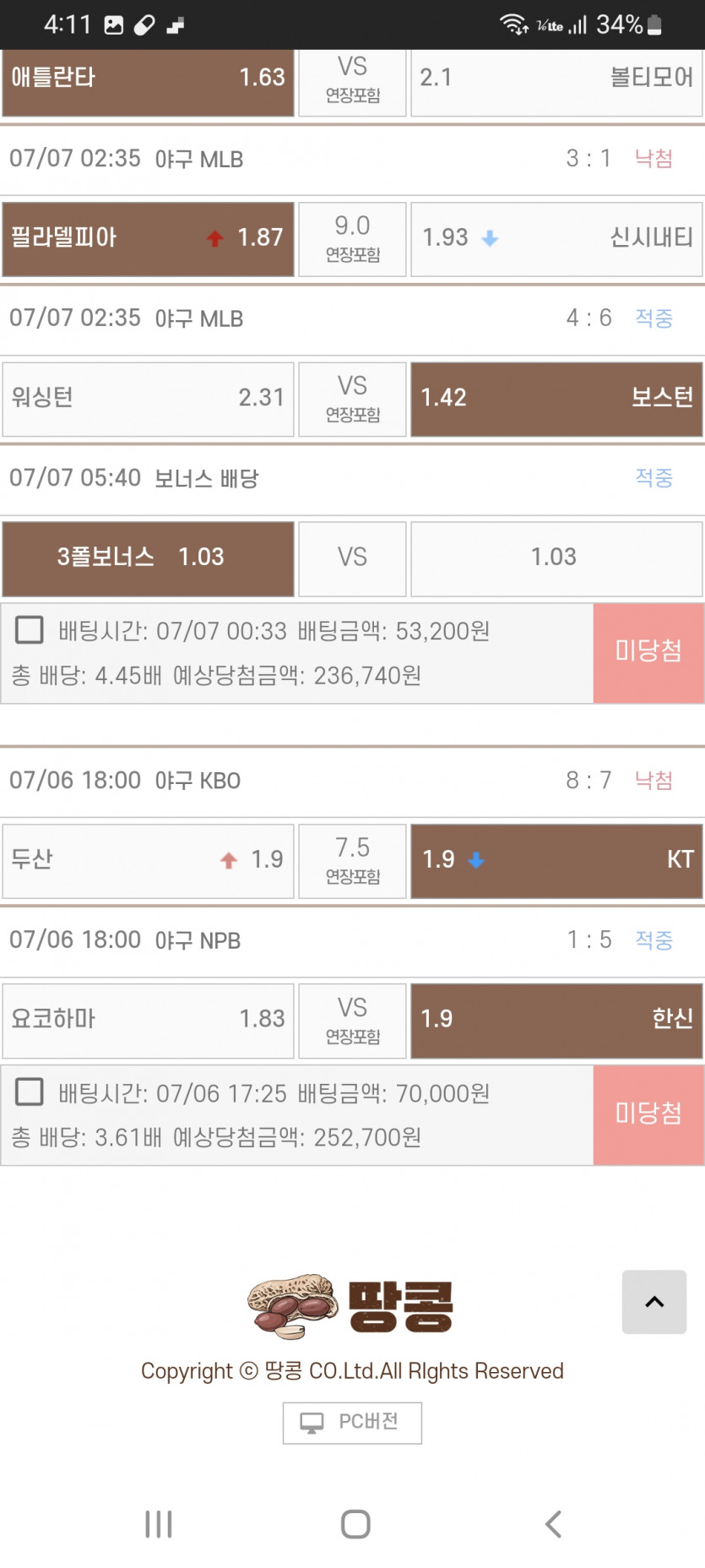Check the box for the 70,000원 bet

[30, 1092]
